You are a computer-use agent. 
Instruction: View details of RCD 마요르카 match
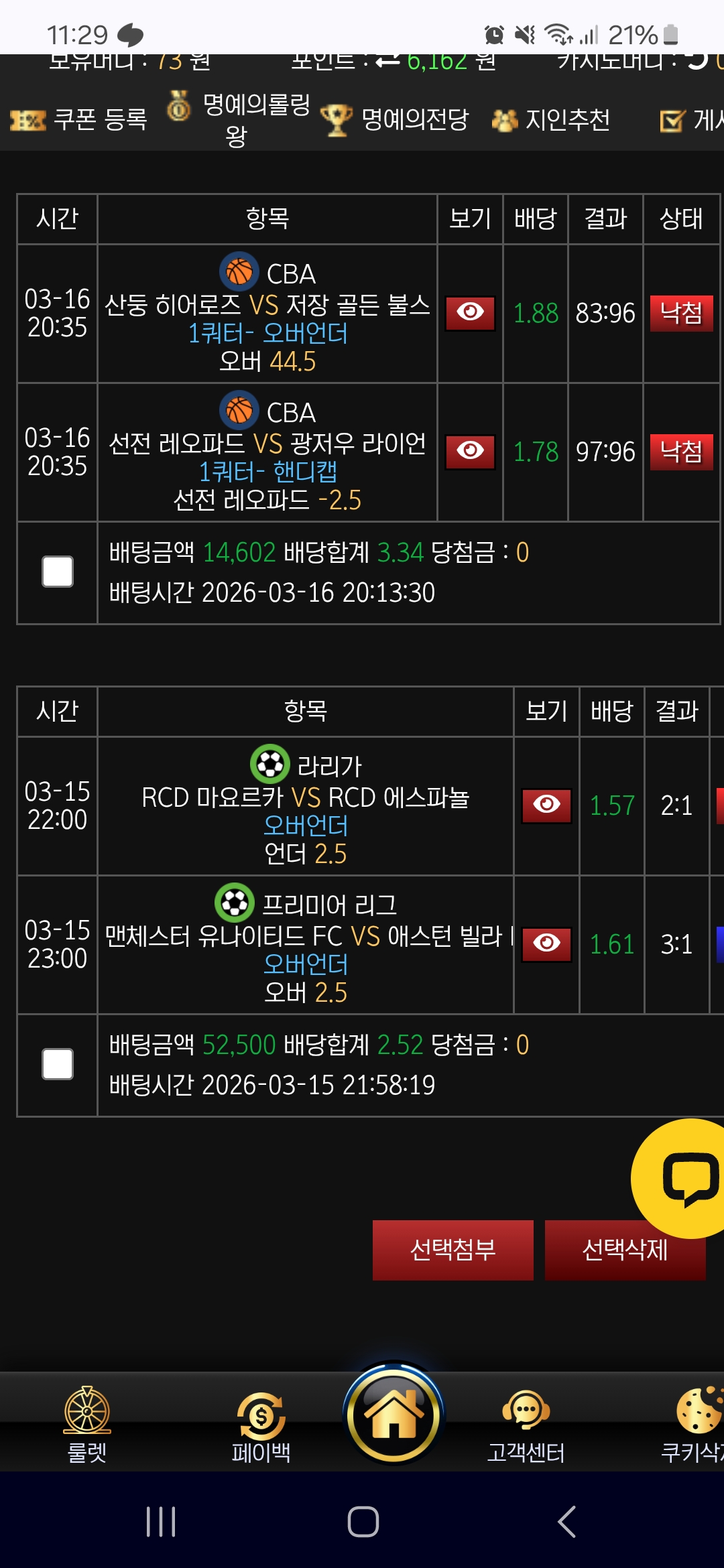546,805
